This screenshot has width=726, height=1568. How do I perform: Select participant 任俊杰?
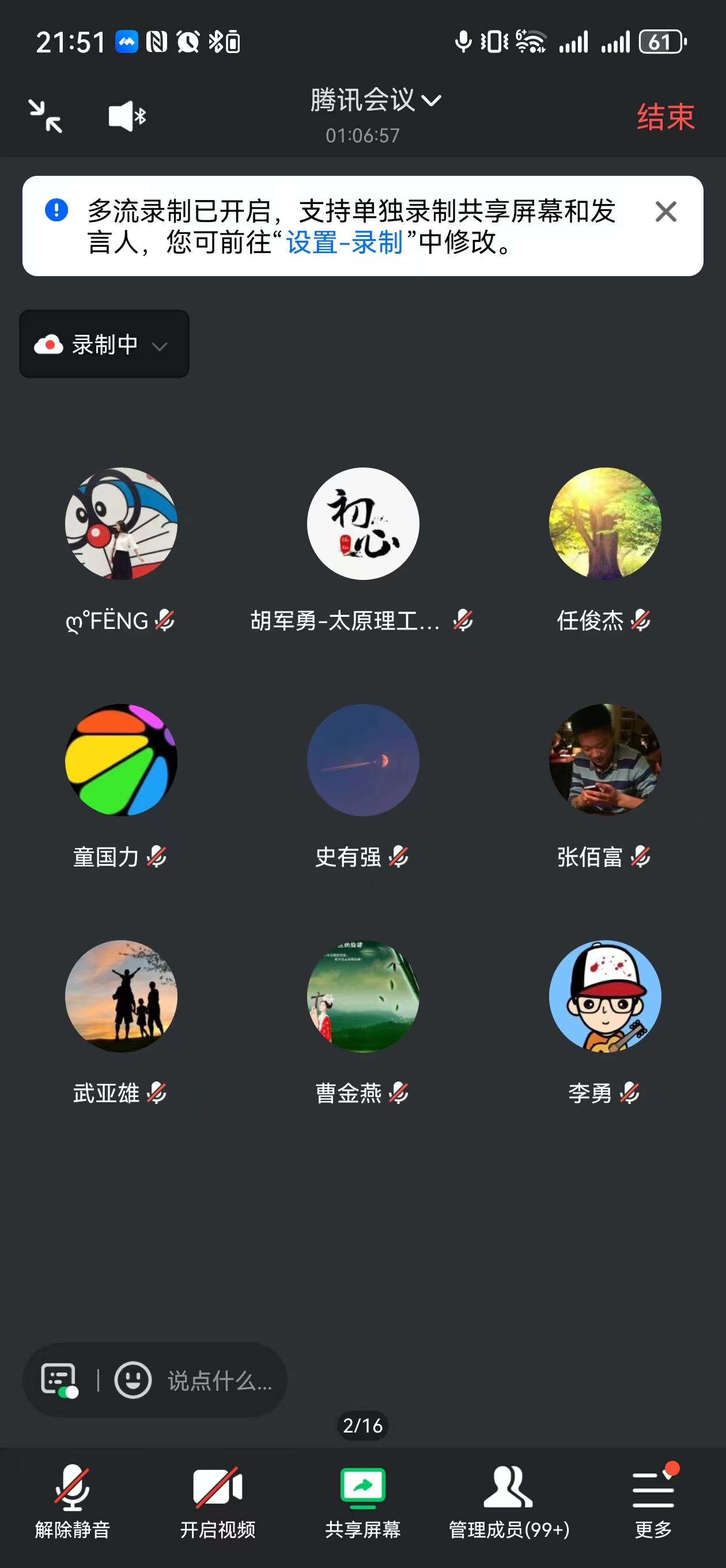(x=604, y=524)
